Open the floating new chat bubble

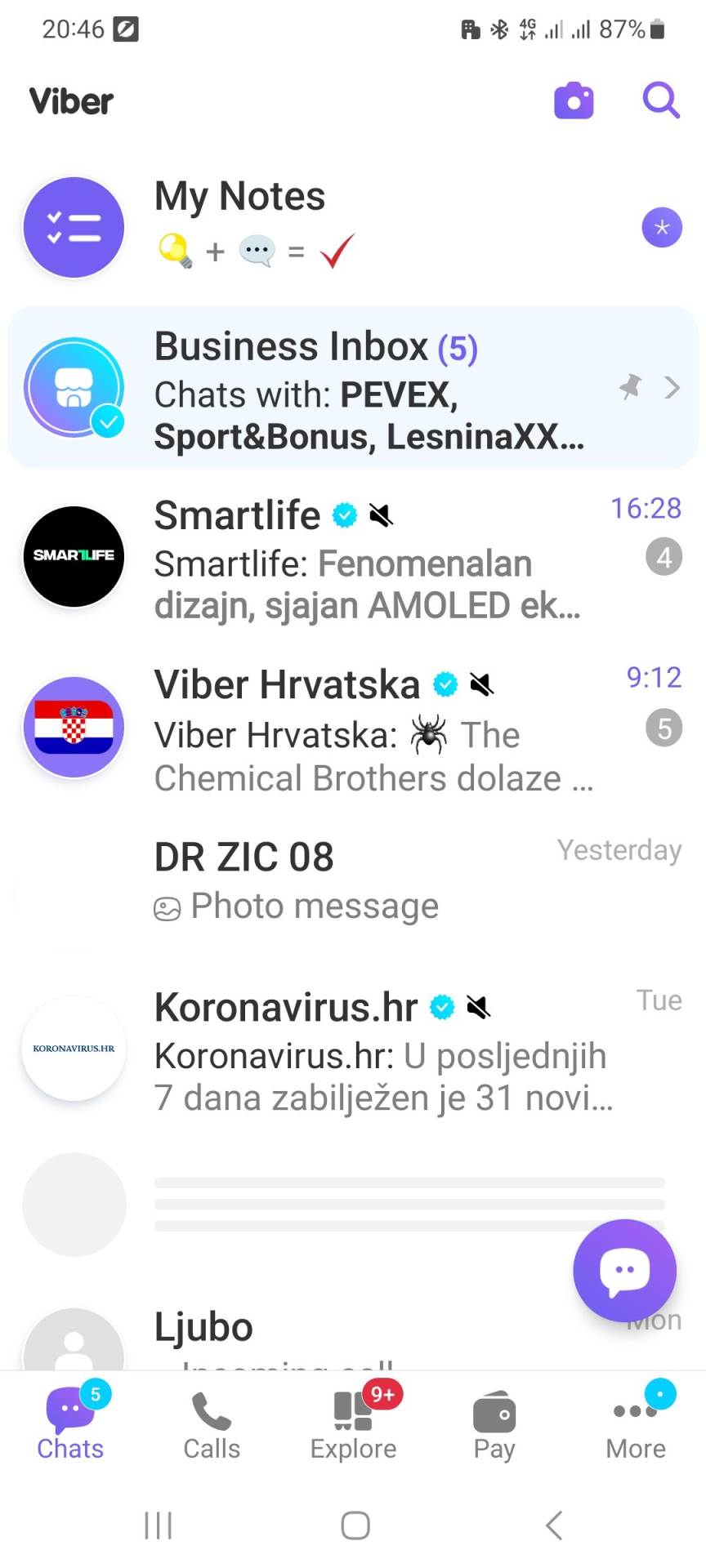coord(624,1270)
